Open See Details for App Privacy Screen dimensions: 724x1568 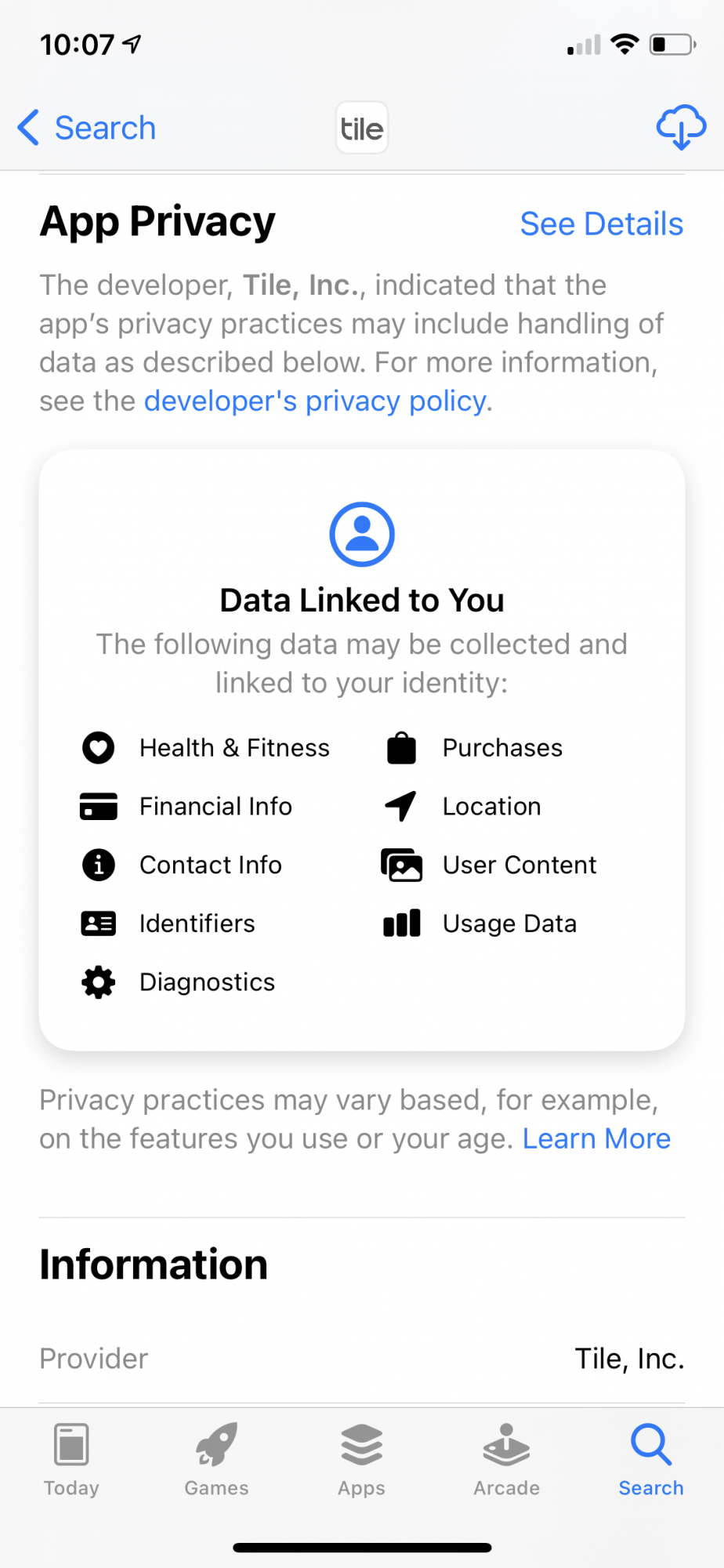(x=602, y=224)
